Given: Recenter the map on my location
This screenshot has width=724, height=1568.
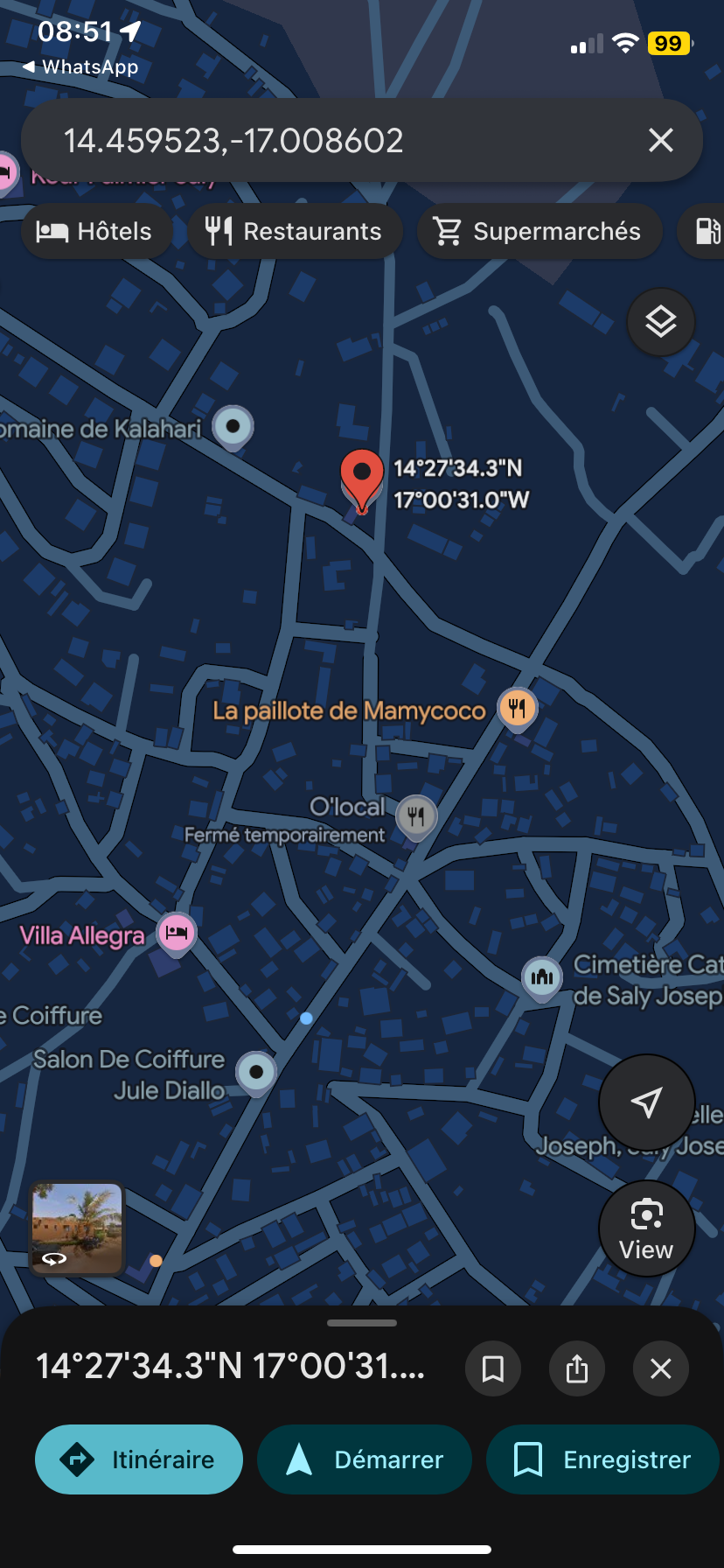Looking at the screenshot, I should point(646,1102).
